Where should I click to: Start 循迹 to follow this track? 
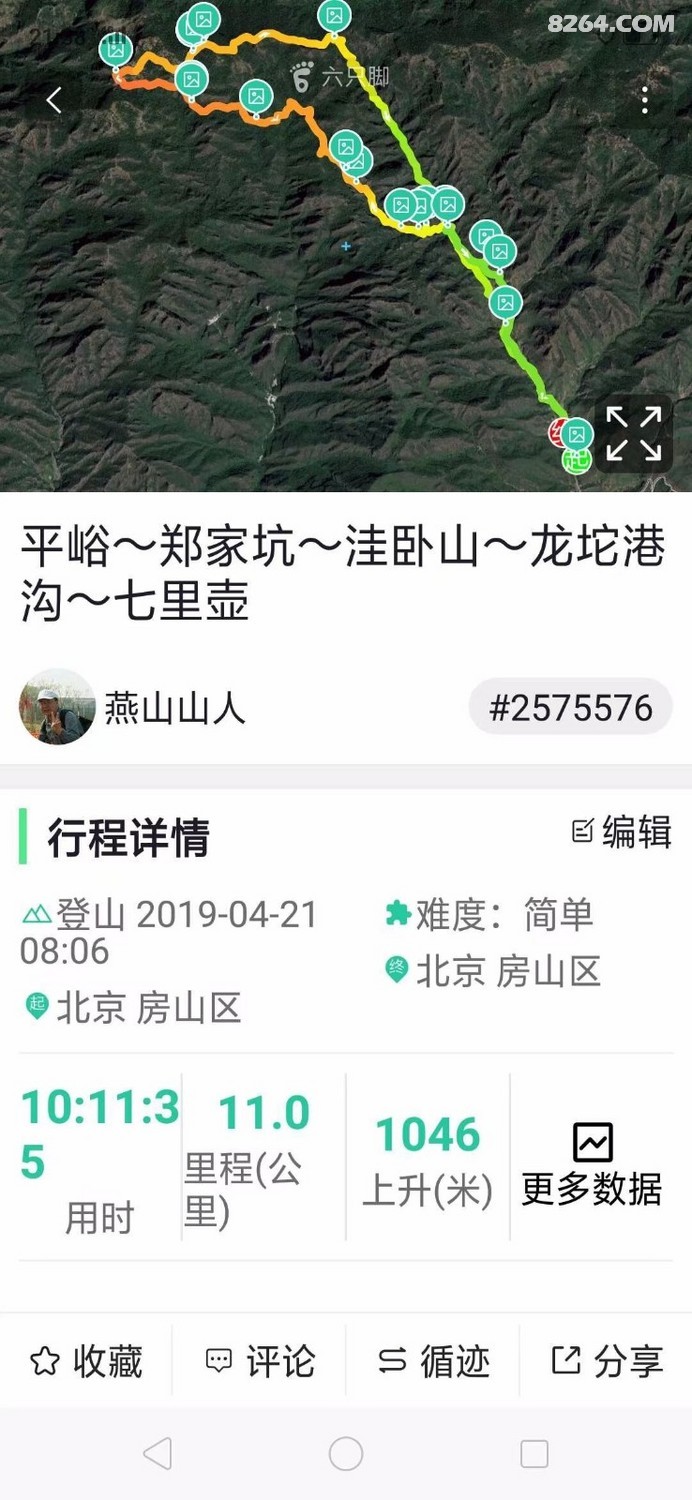[x=433, y=1361]
